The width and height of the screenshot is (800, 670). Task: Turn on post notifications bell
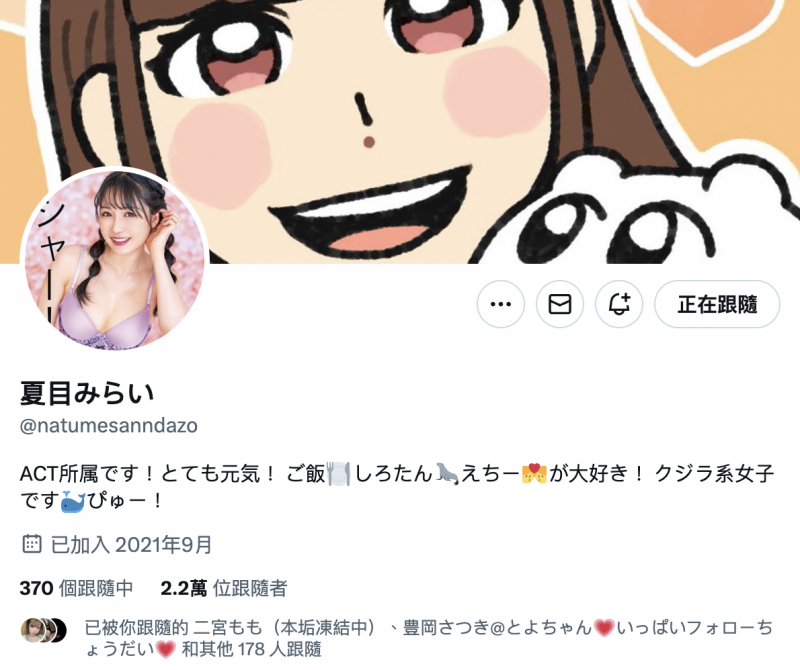coord(619,305)
